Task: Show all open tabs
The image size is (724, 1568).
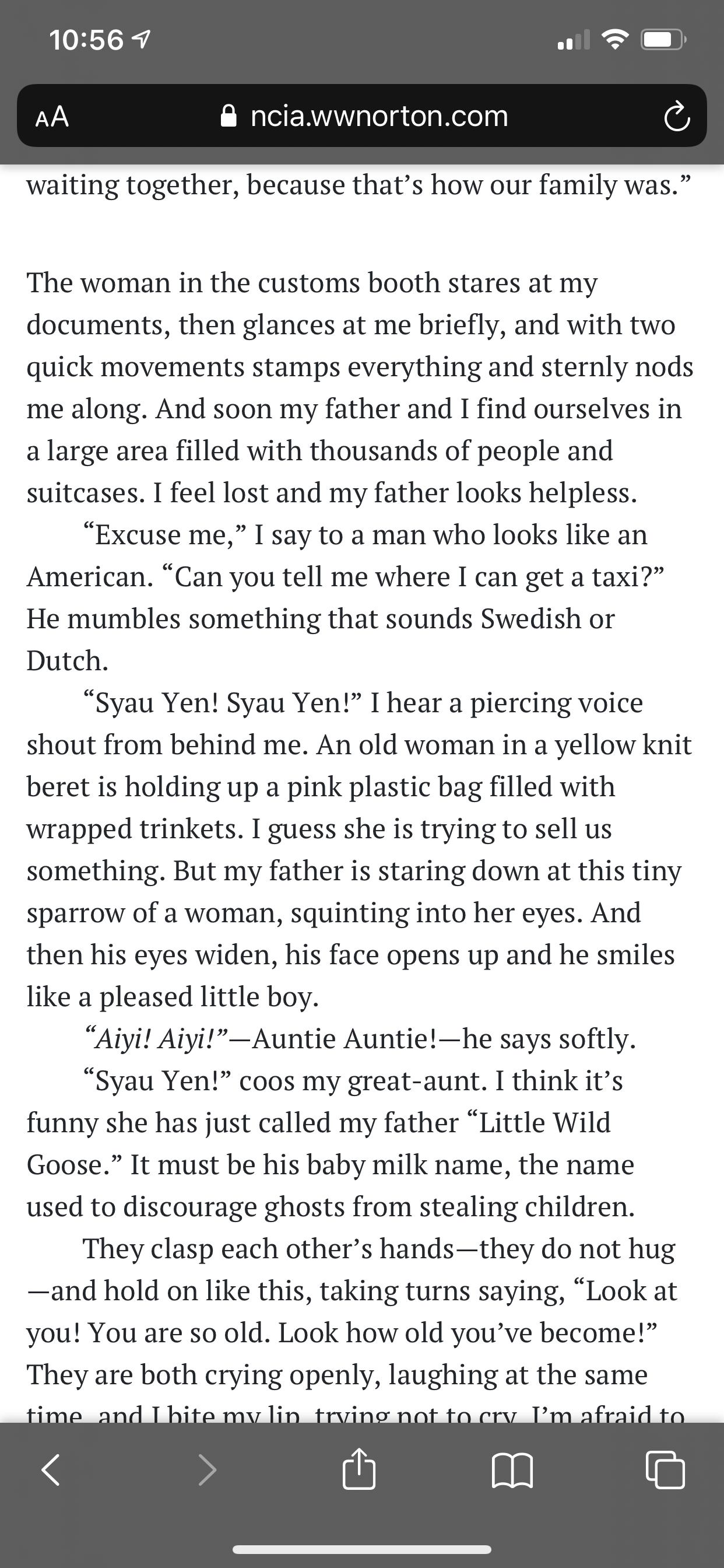Action: [x=665, y=1470]
